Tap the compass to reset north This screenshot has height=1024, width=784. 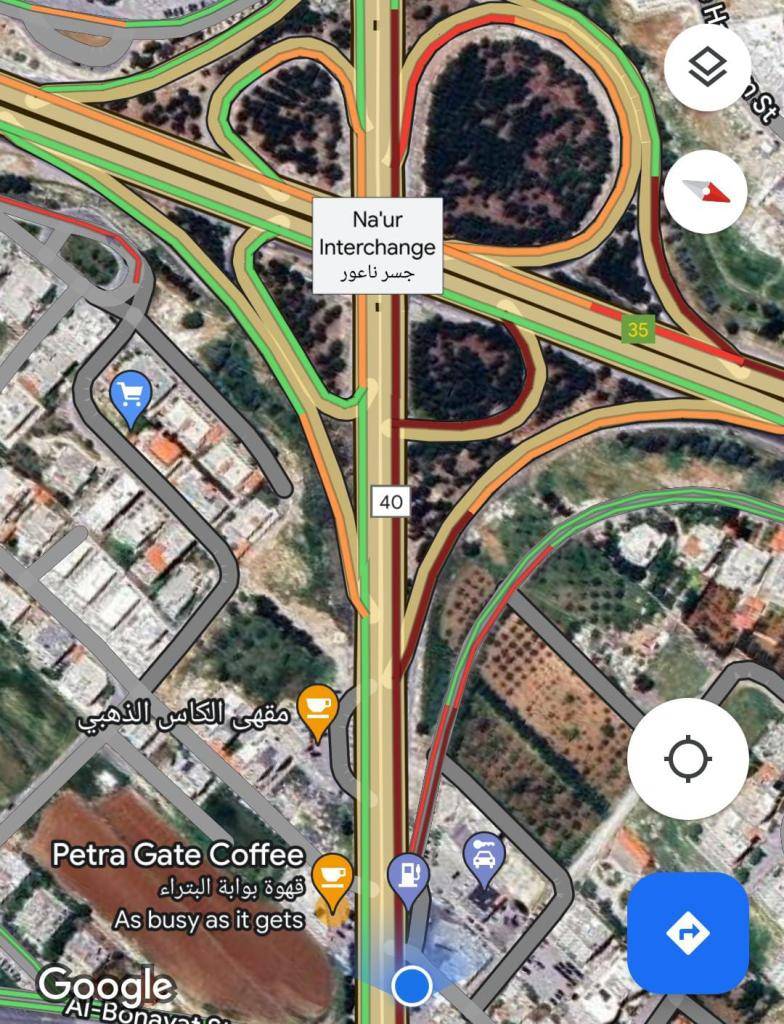(x=706, y=192)
